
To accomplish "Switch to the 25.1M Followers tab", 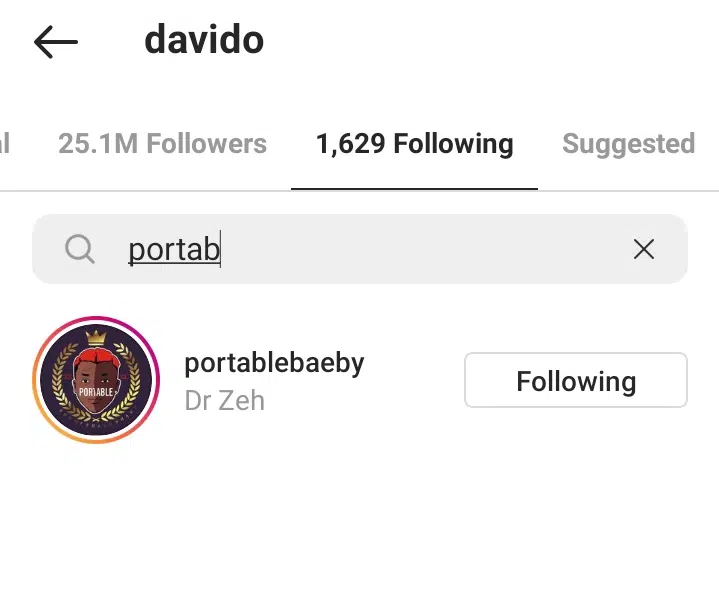I will [x=162, y=144].
